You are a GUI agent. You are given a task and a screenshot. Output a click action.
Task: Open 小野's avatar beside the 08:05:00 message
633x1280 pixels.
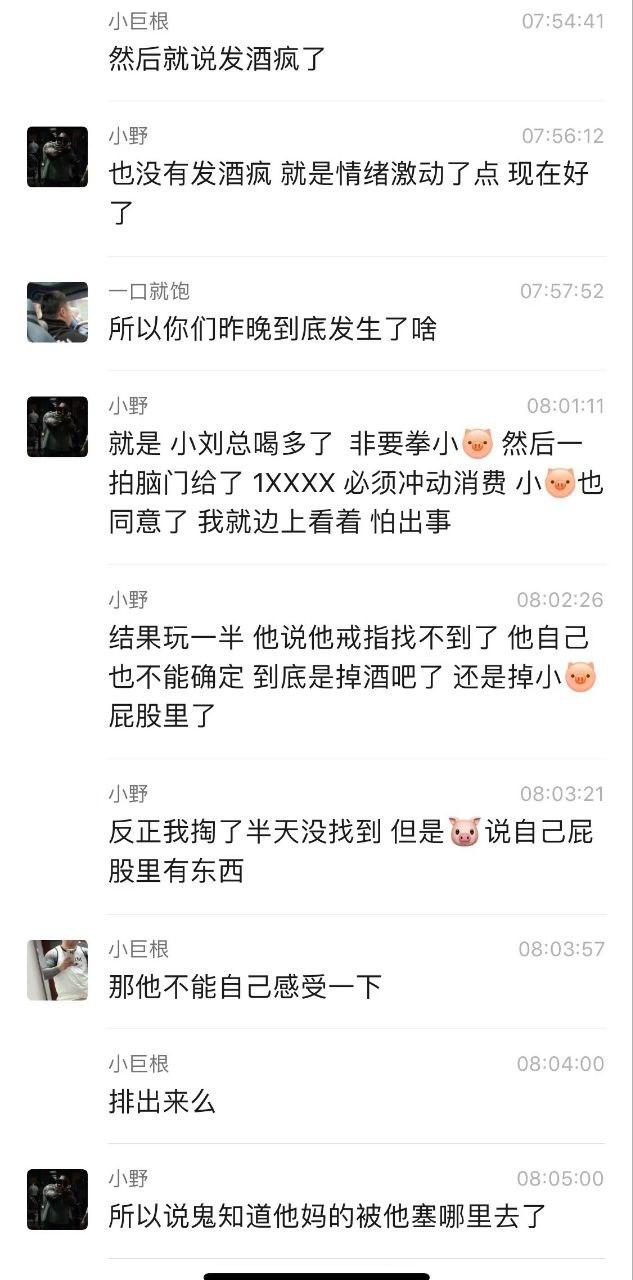pyautogui.click(x=57, y=1199)
